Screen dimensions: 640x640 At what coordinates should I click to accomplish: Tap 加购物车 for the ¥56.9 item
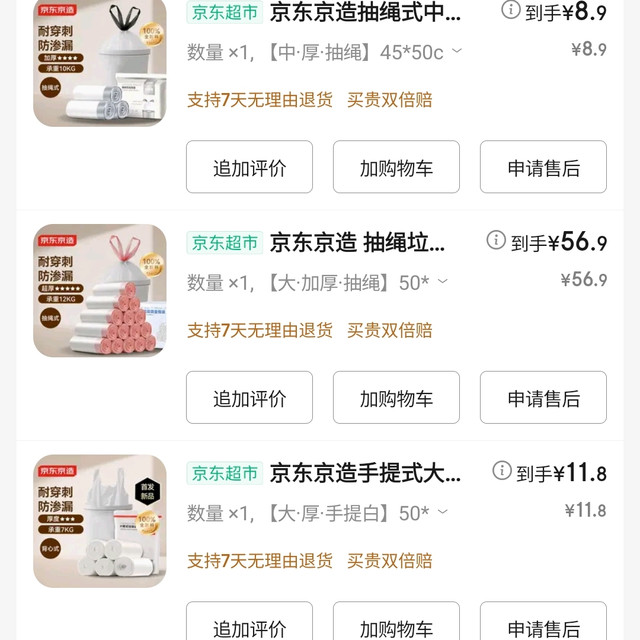point(396,397)
